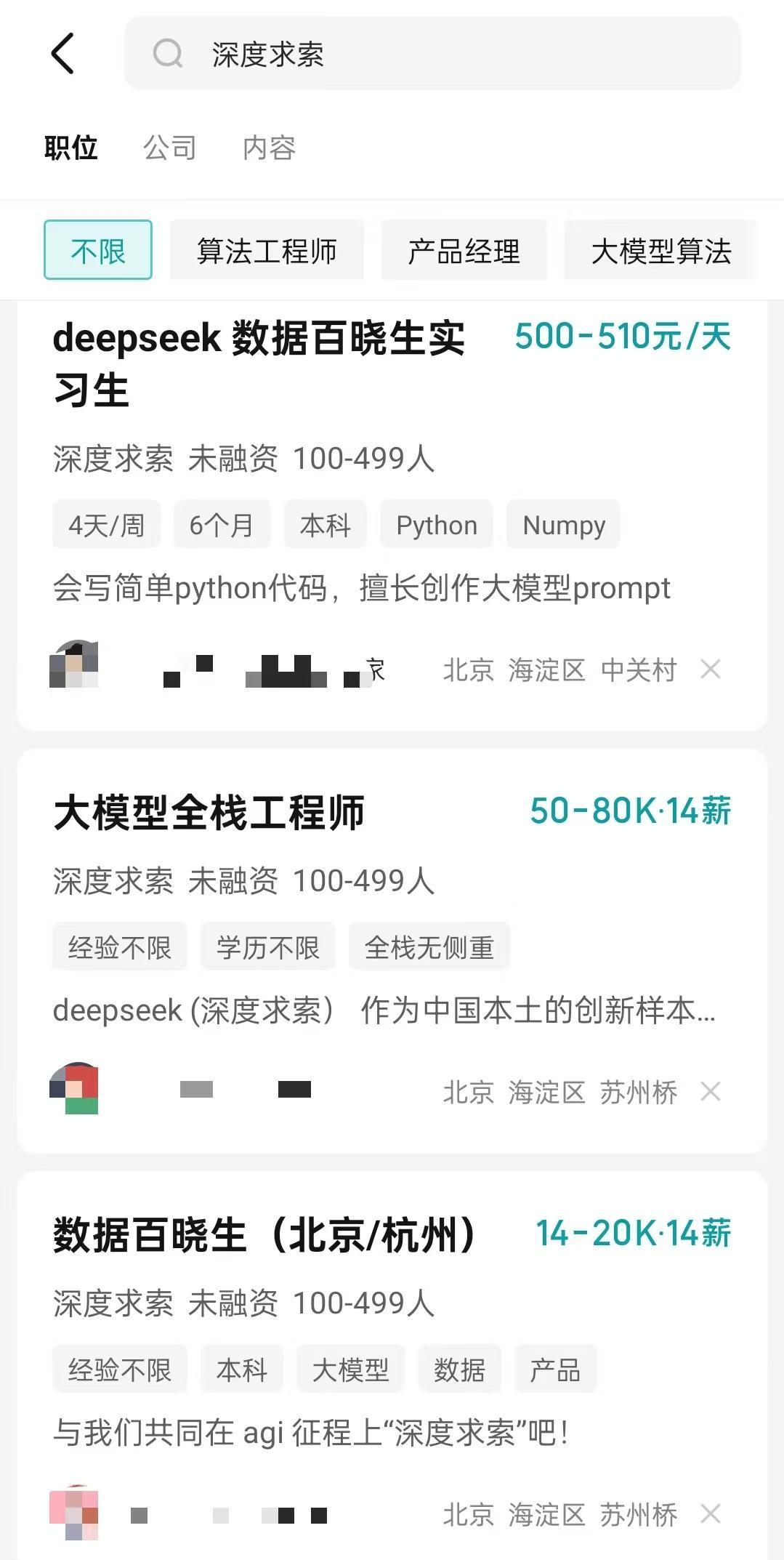Switch to the 公司 tab
This screenshot has height=1560, width=784.
[171, 148]
